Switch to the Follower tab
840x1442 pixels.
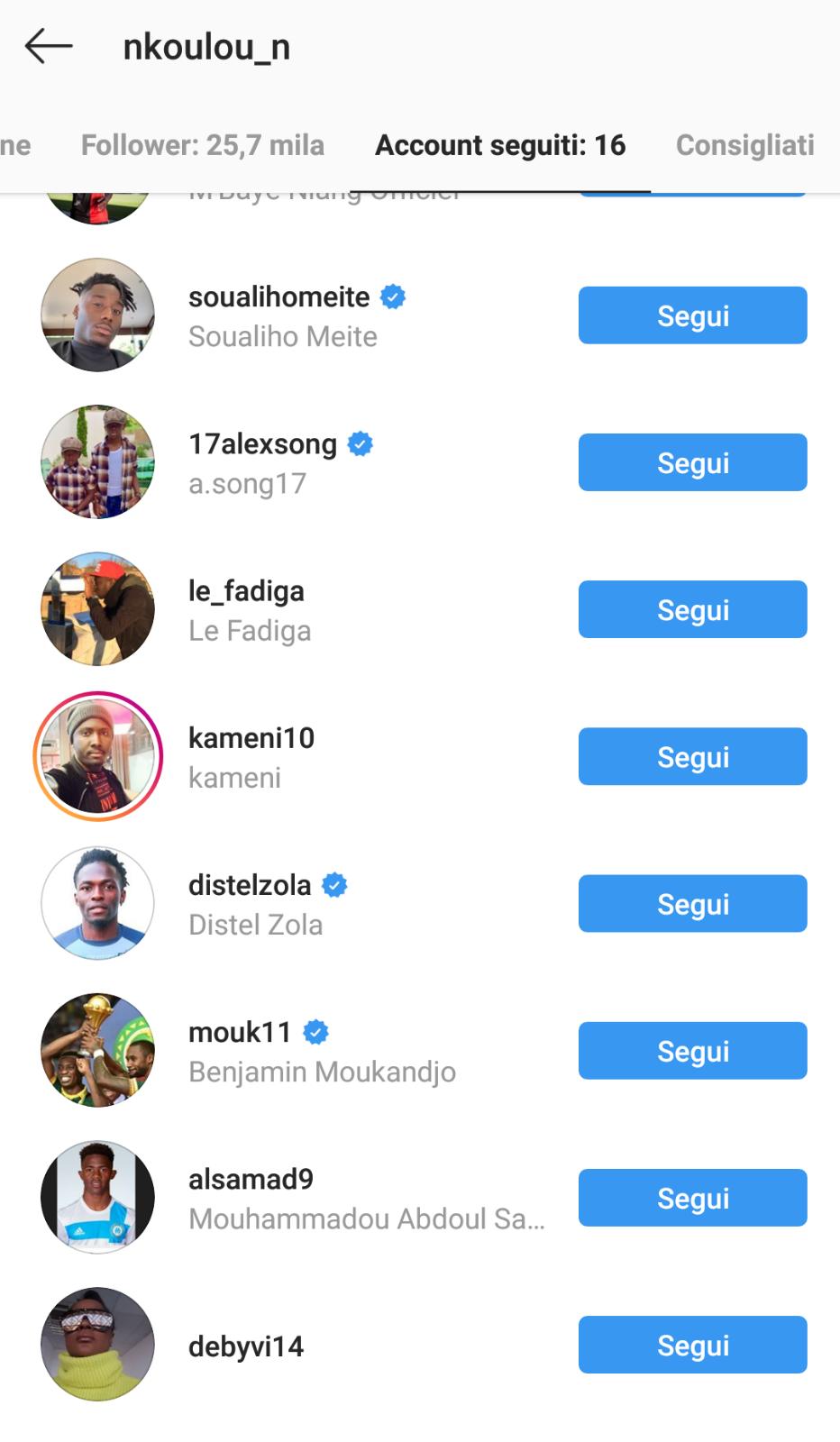coord(202,145)
